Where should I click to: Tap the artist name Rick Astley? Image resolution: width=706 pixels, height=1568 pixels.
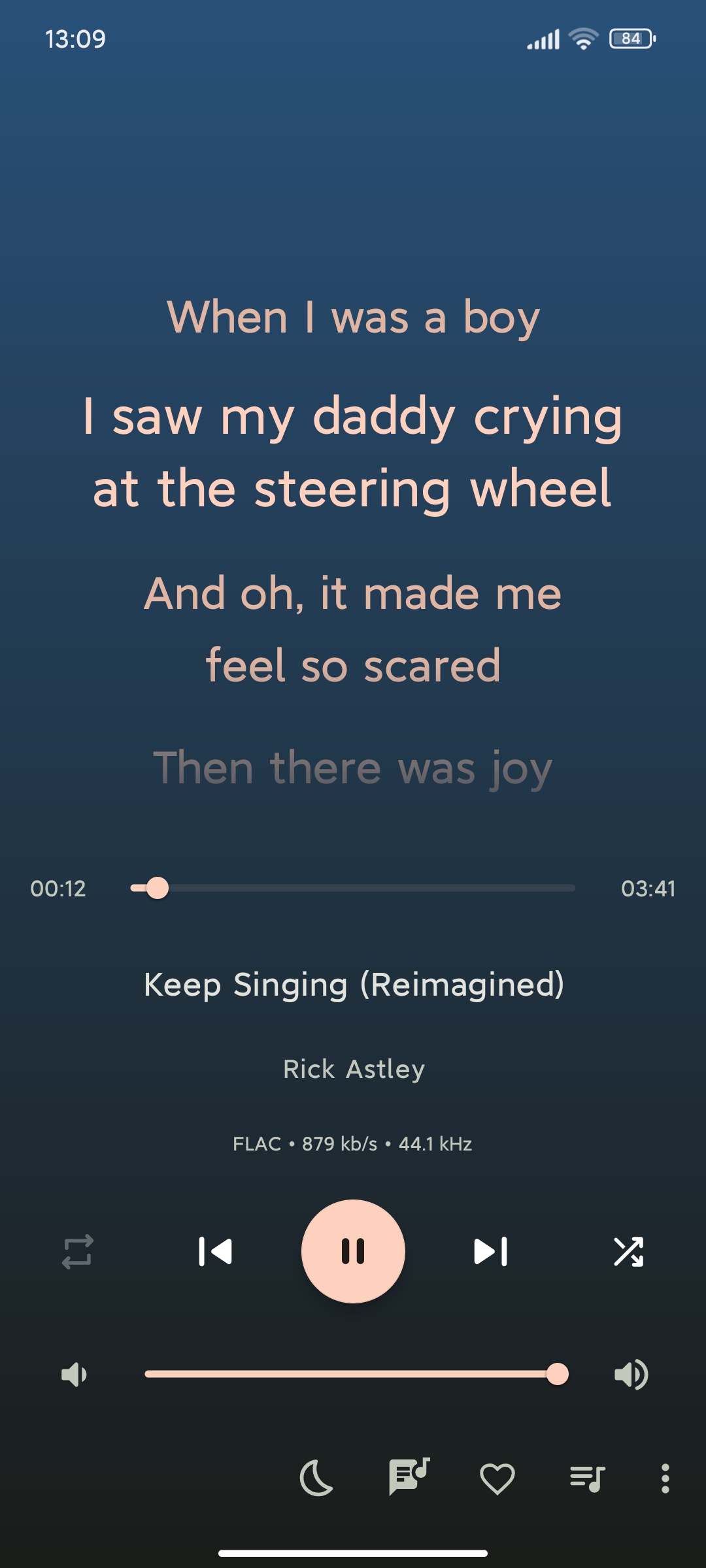(x=354, y=1069)
